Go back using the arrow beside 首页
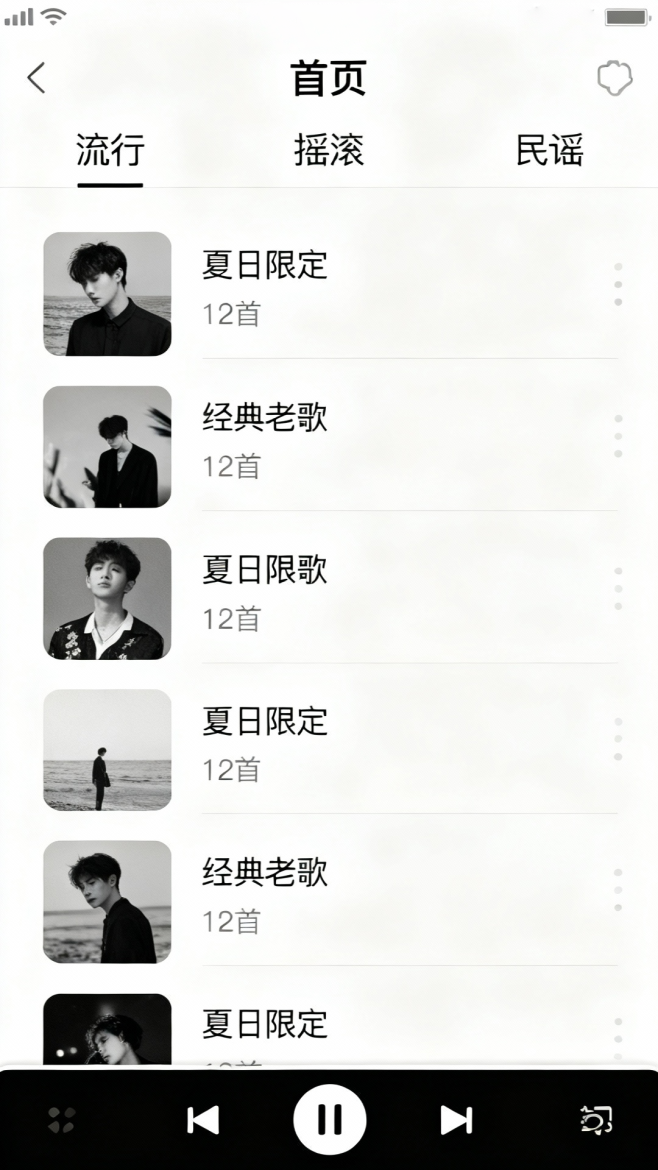The width and height of the screenshot is (658, 1170). tap(37, 78)
